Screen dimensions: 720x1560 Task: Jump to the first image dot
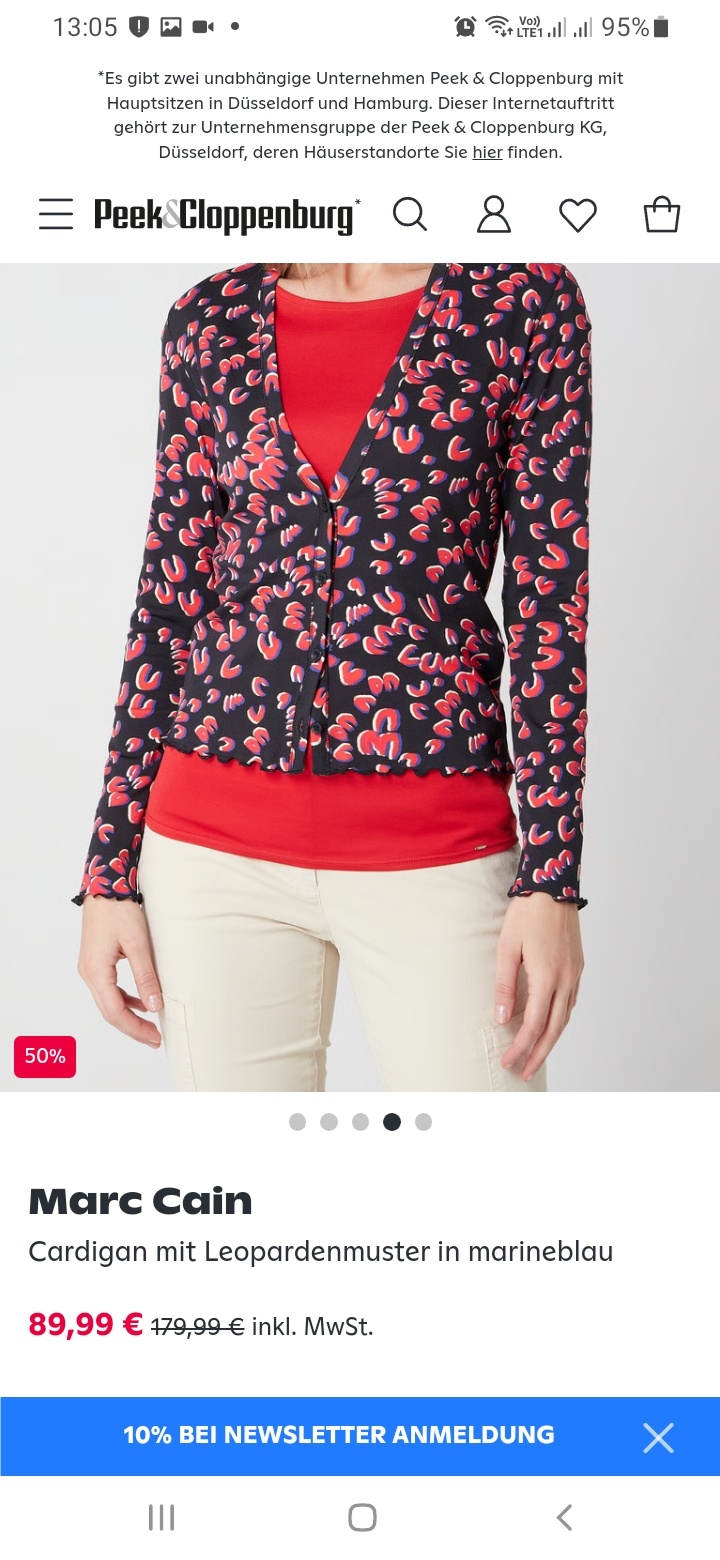click(297, 1122)
